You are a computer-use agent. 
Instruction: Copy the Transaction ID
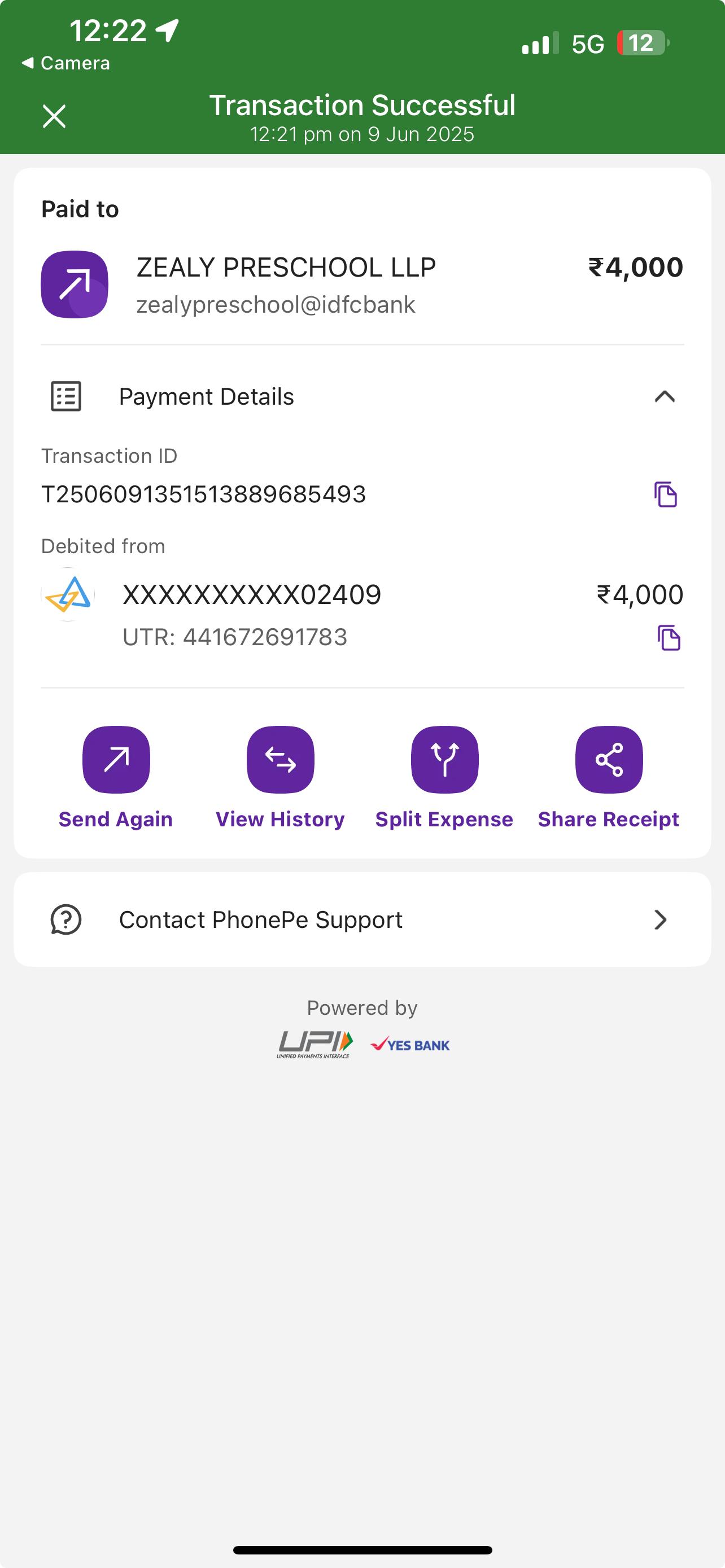[665, 494]
